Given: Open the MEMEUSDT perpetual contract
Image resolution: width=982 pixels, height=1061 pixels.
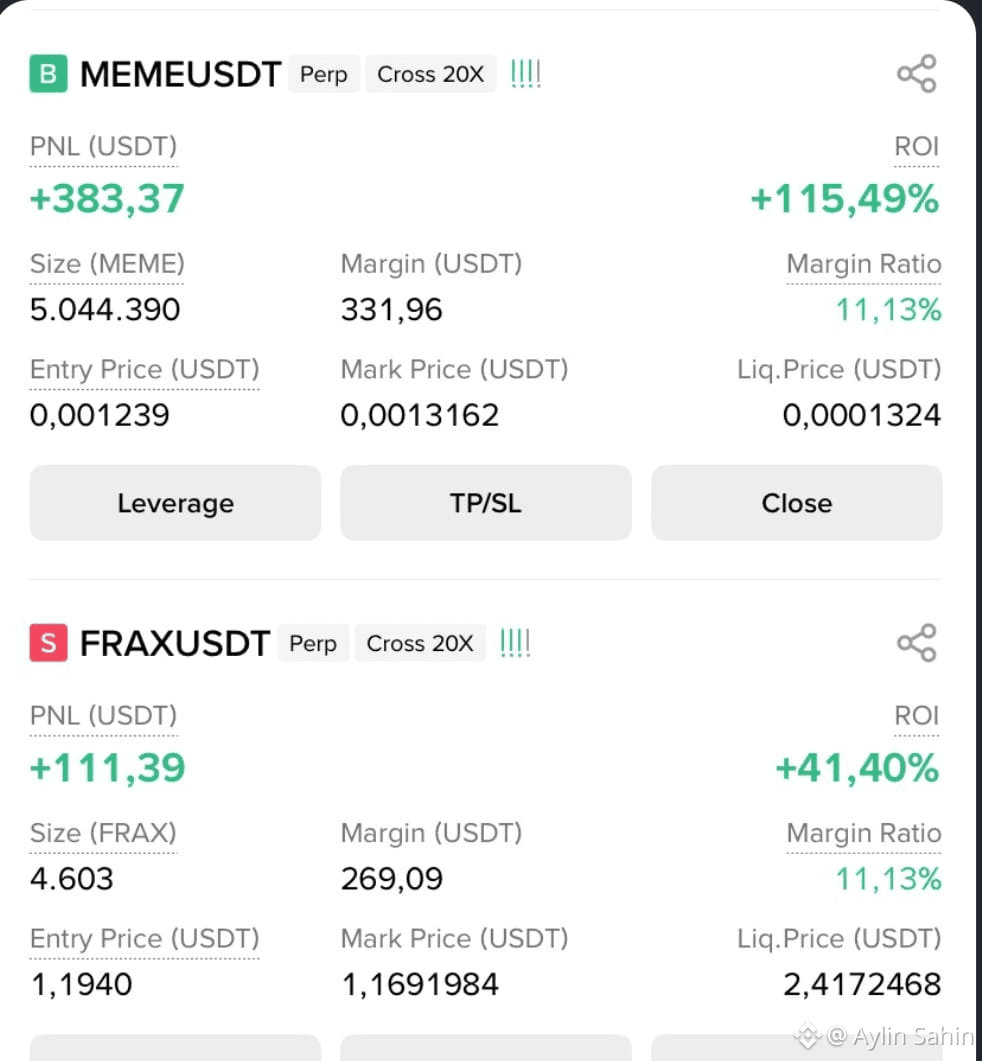Looking at the screenshot, I should [x=180, y=75].
